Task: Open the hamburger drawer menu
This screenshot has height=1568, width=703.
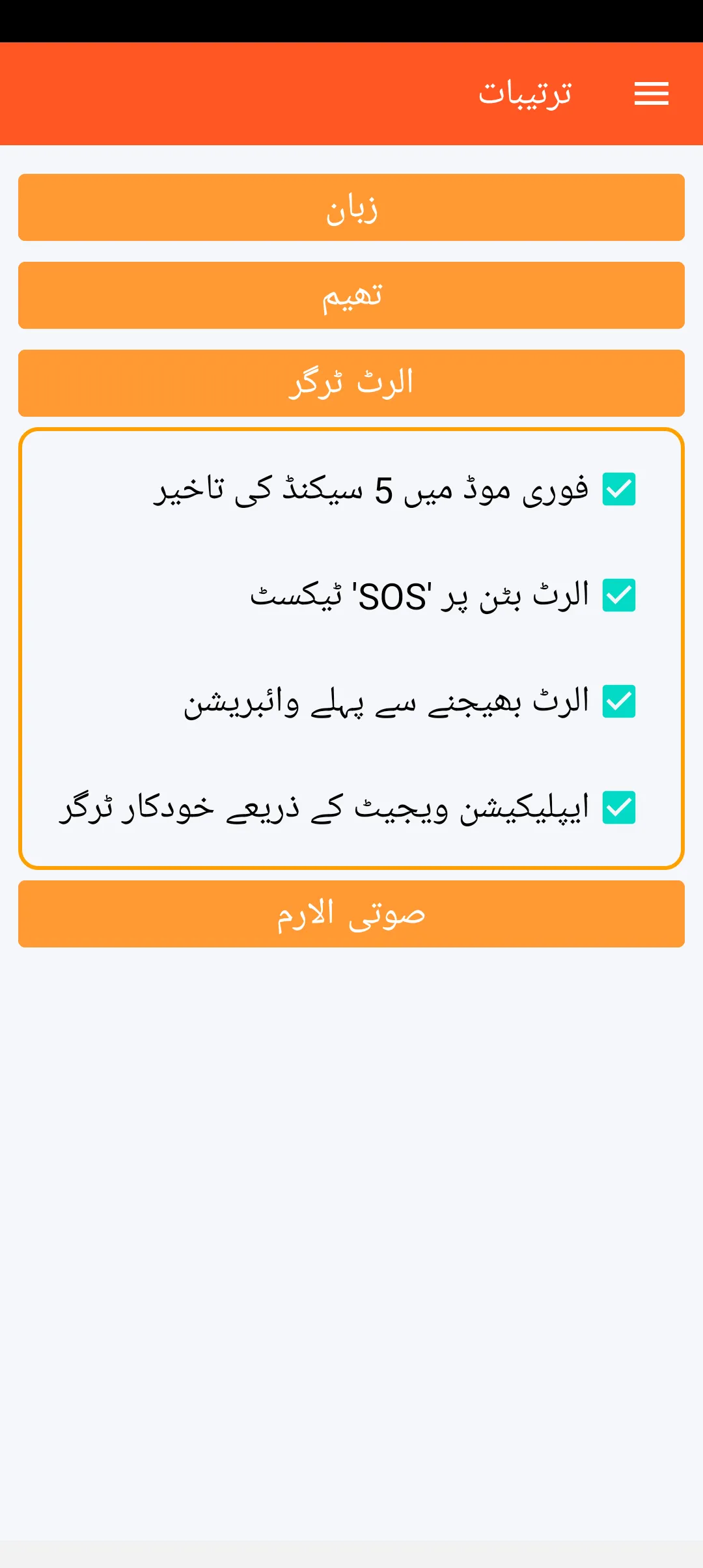Action: [651, 94]
